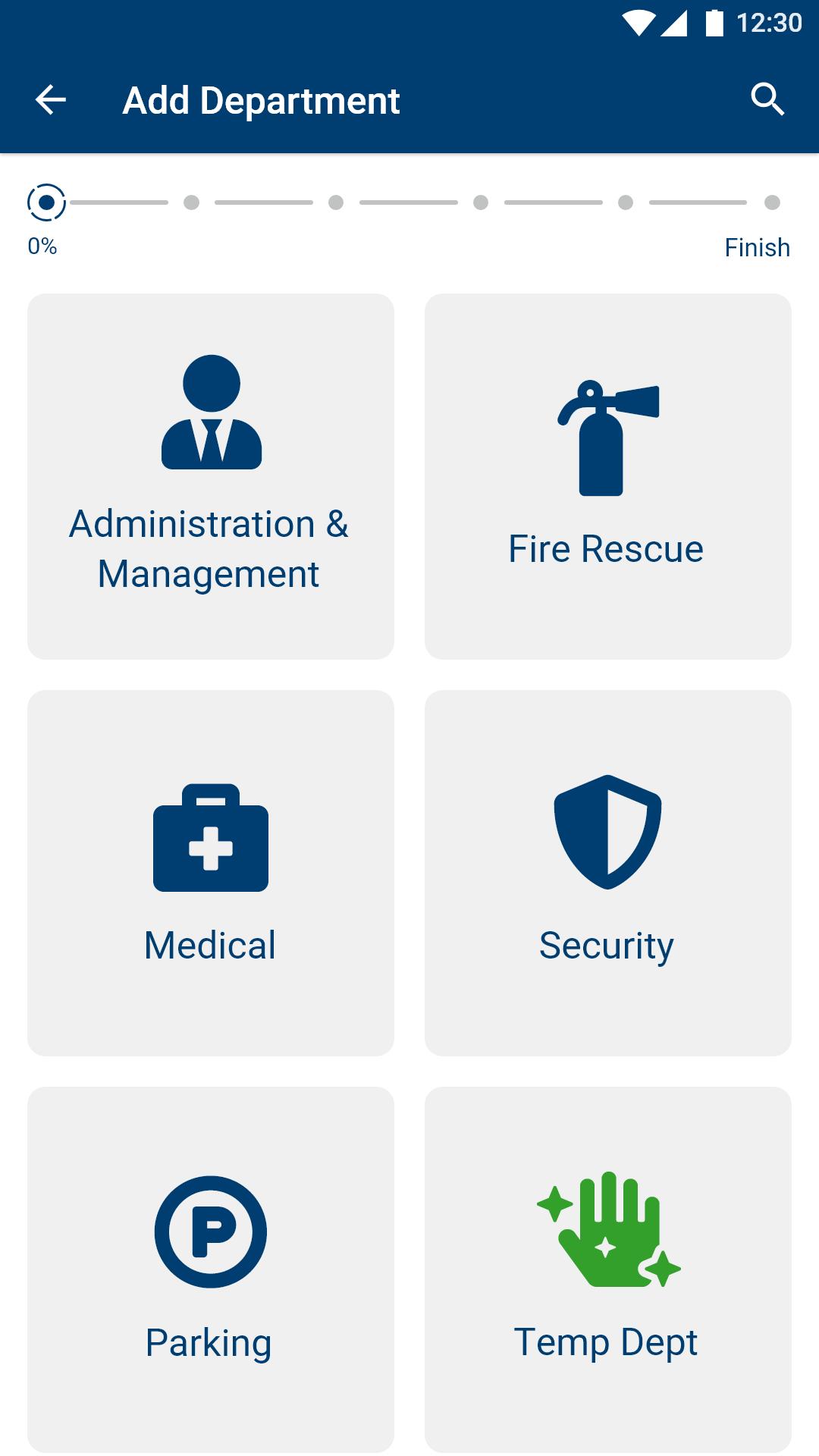Select the Parking department tile
This screenshot has height=1456, width=819.
[211, 1269]
